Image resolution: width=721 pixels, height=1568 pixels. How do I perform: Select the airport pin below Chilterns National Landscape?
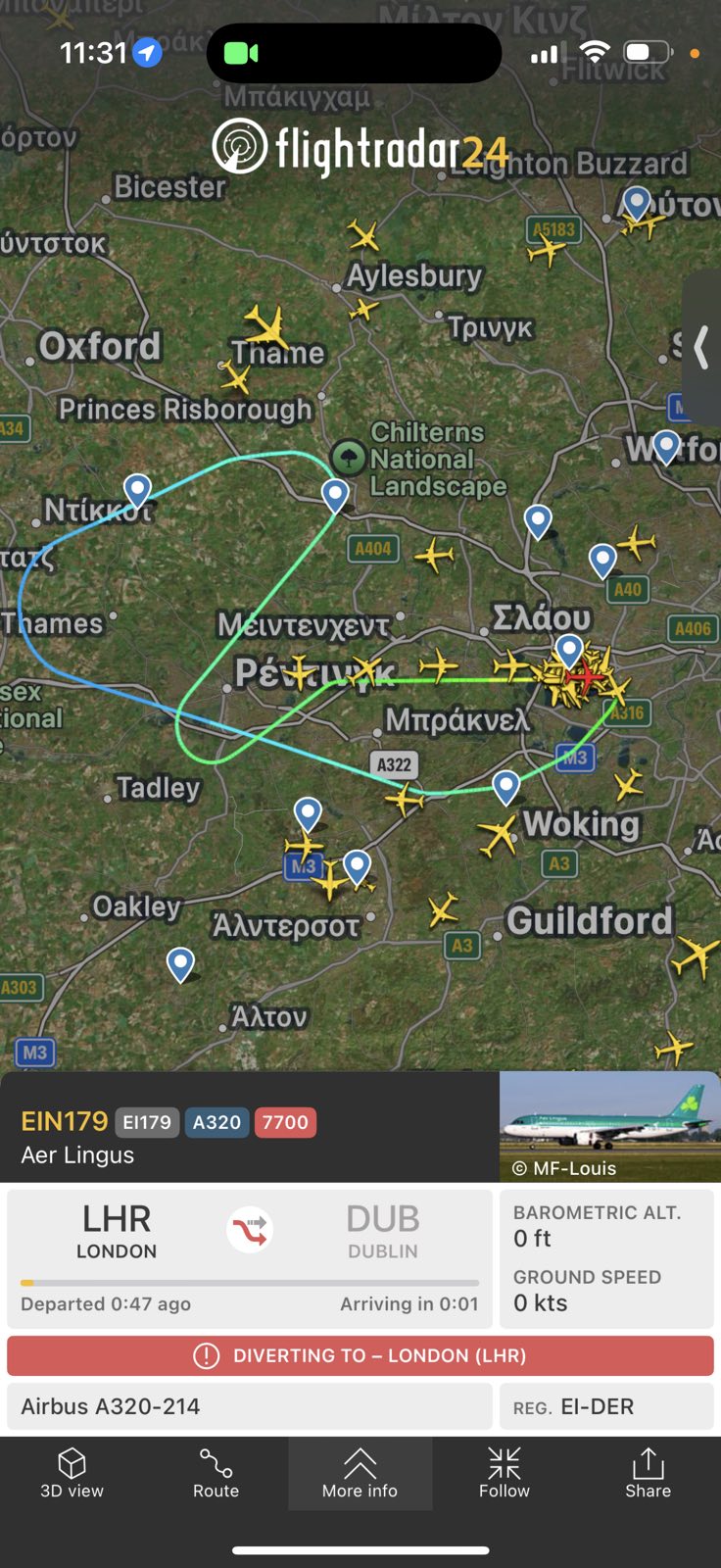click(x=335, y=495)
